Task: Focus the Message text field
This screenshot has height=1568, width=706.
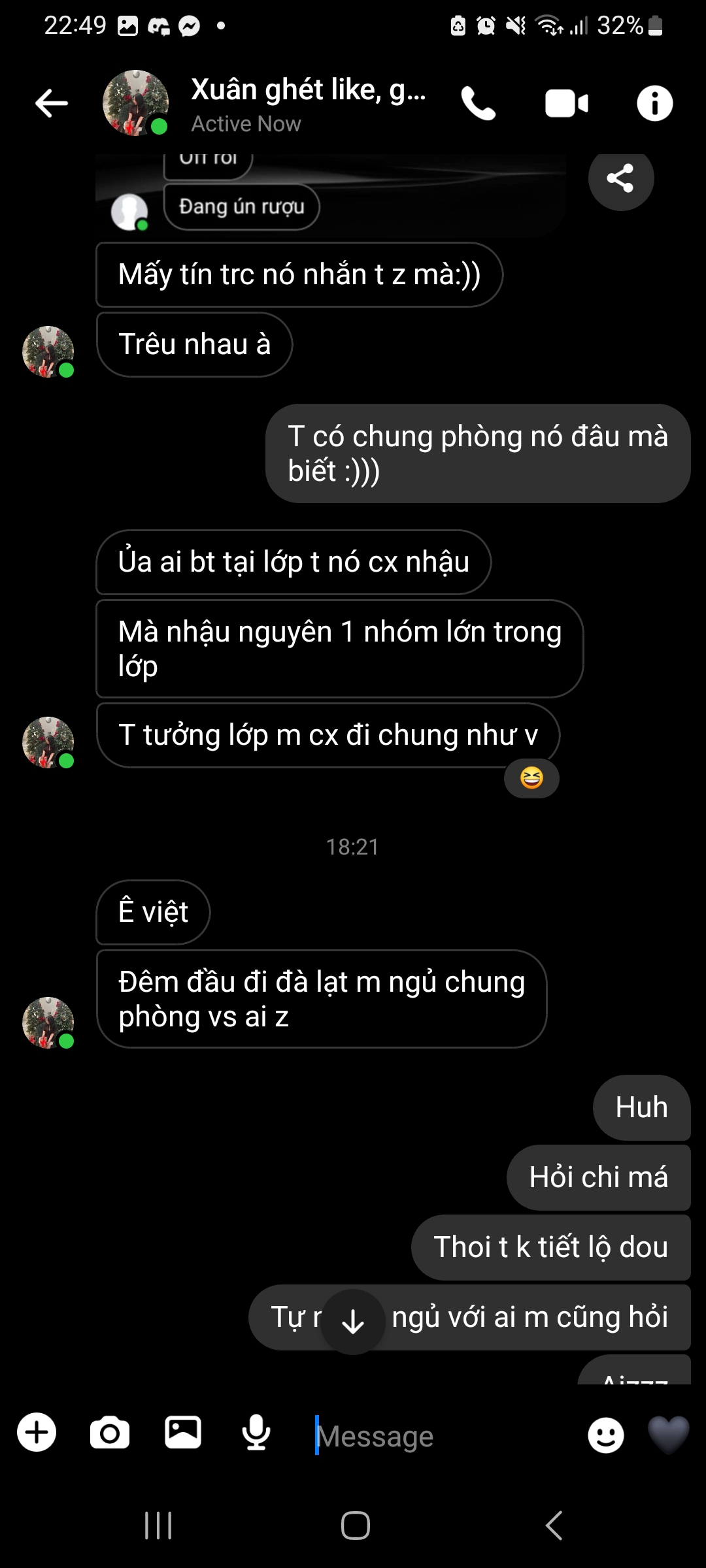Action: tap(445, 1435)
